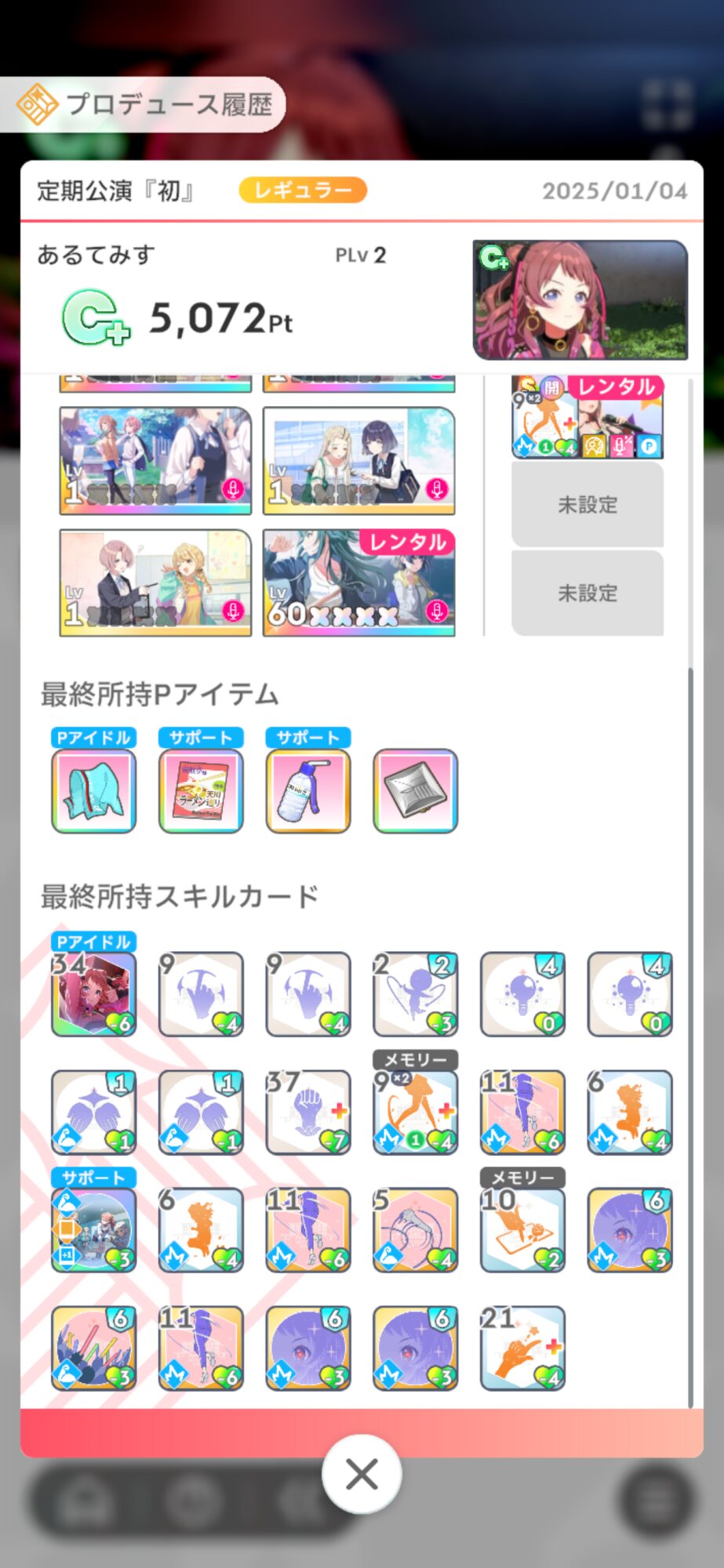Open the P-idol skill card with cost 34
This screenshot has height=1568, width=724.
point(93,994)
